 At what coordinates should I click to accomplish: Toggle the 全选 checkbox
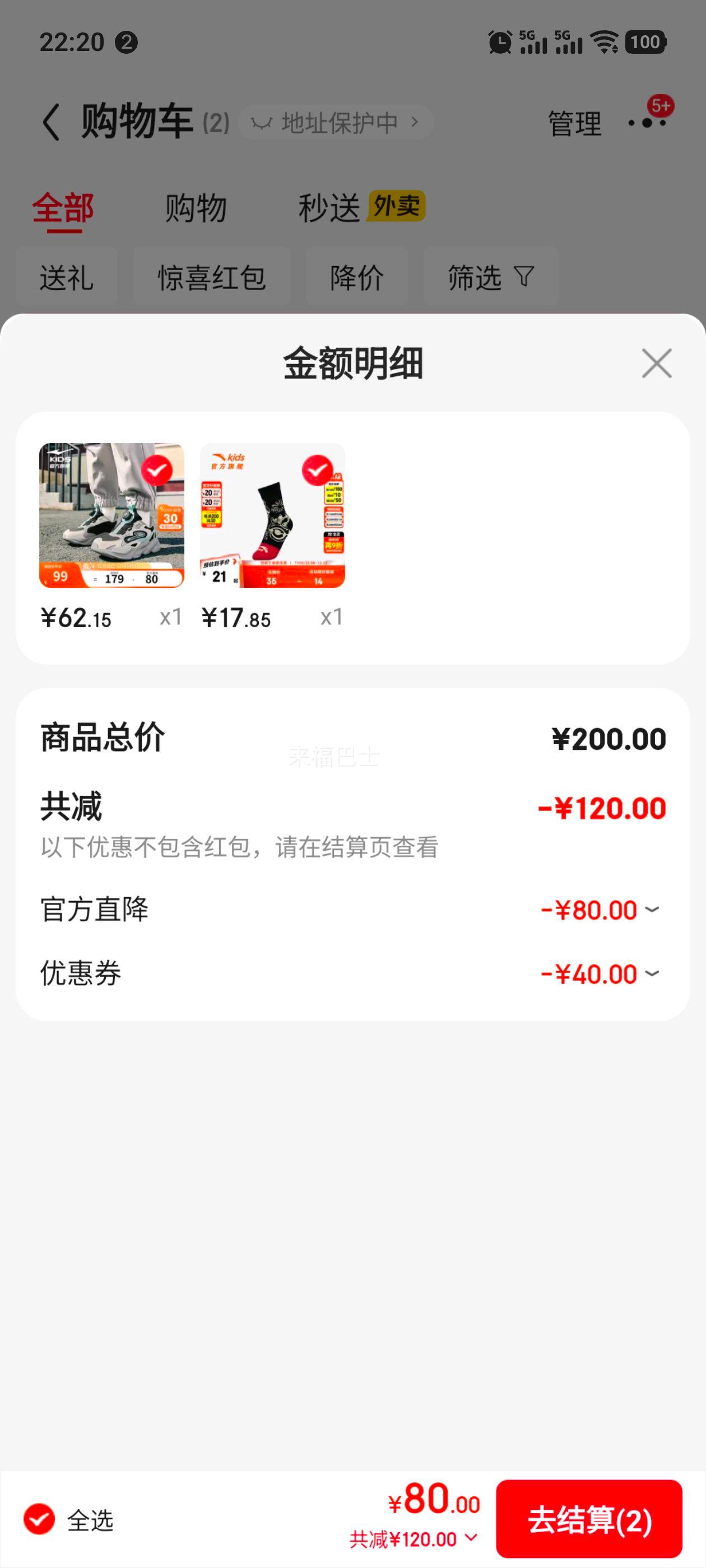[40, 1519]
